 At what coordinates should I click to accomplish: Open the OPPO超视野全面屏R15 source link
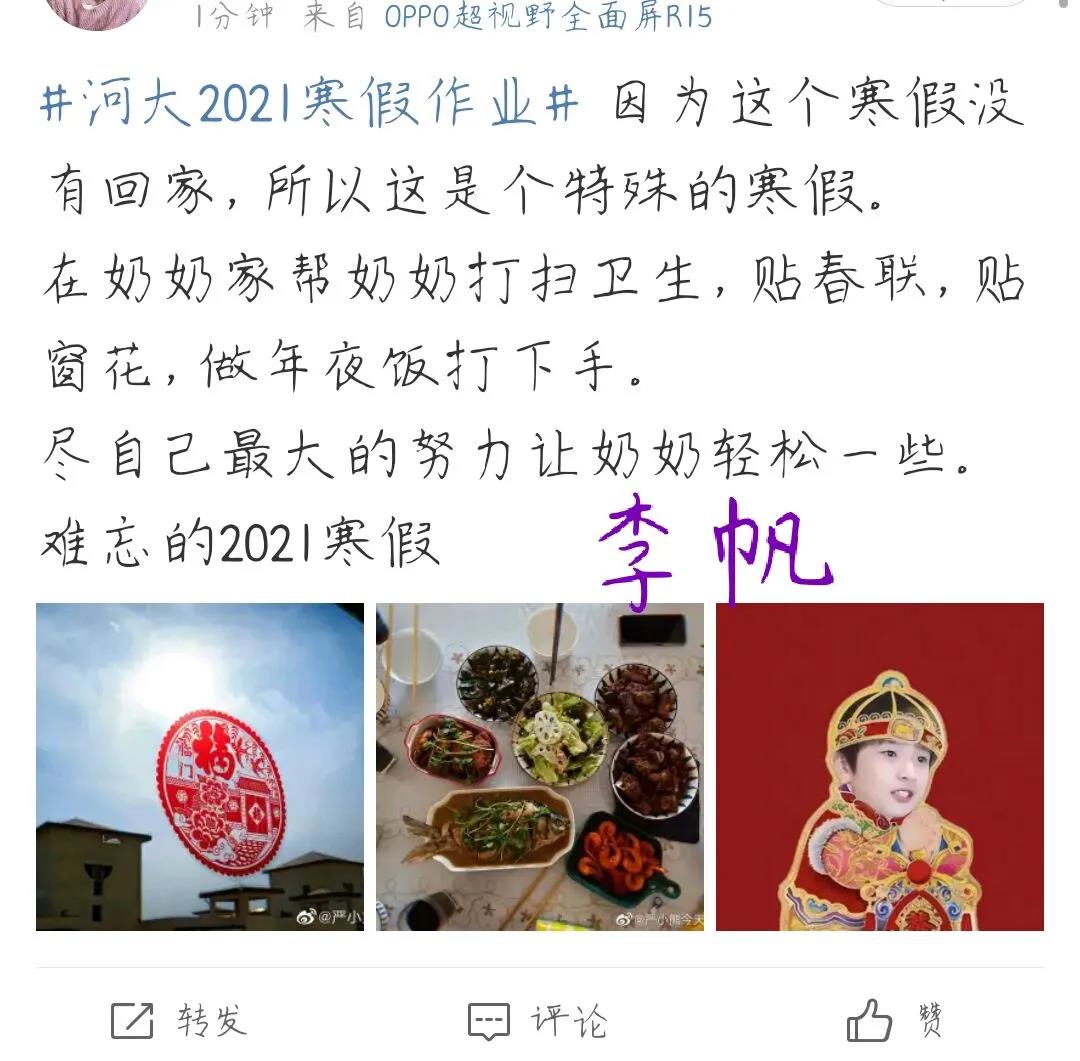(x=548, y=18)
